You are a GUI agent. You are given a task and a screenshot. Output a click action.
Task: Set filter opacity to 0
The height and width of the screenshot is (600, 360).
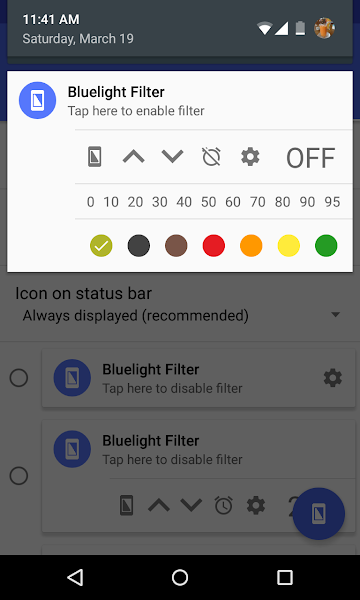[91, 202]
